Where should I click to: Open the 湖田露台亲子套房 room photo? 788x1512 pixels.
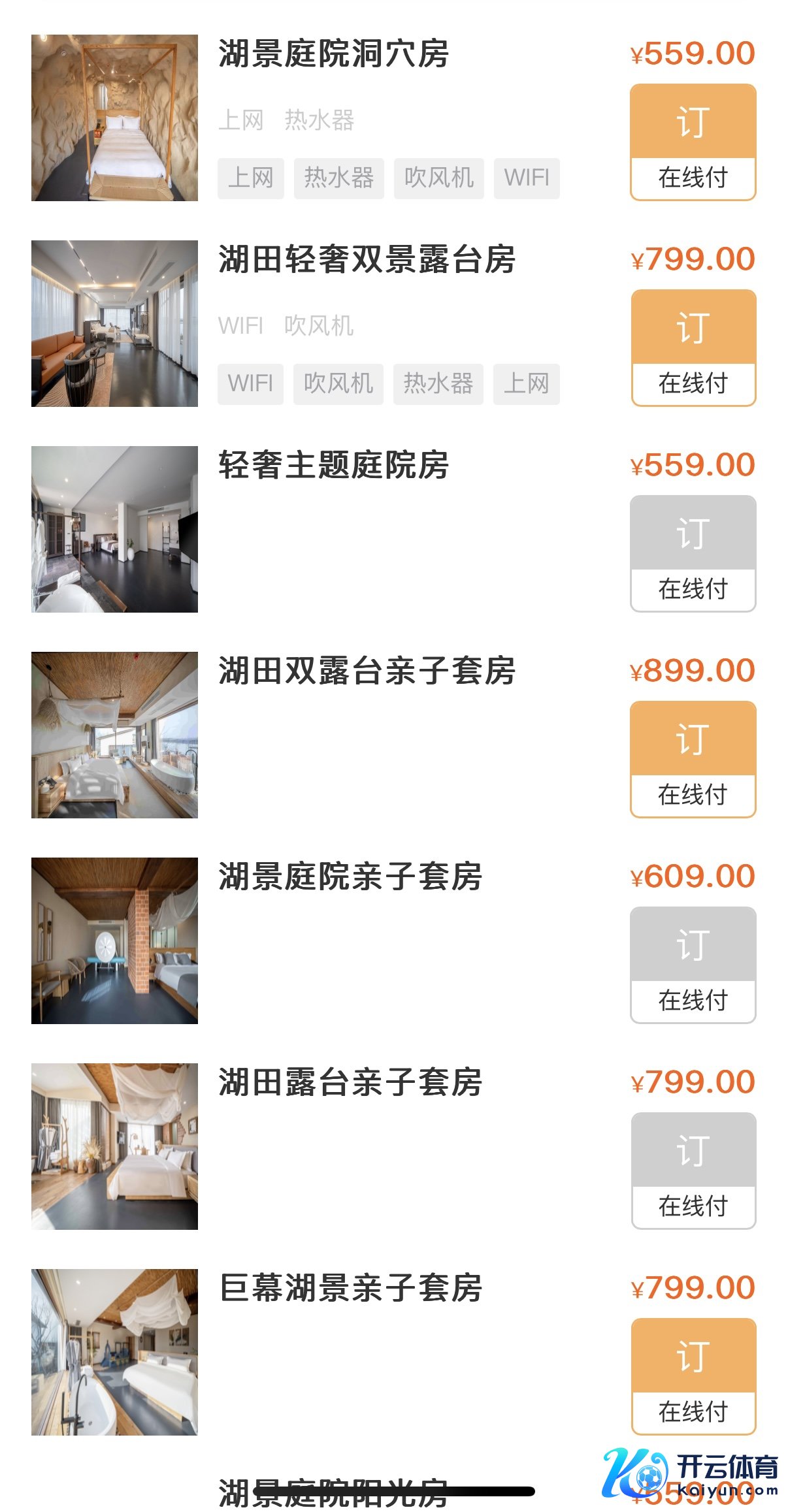(x=114, y=1146)
